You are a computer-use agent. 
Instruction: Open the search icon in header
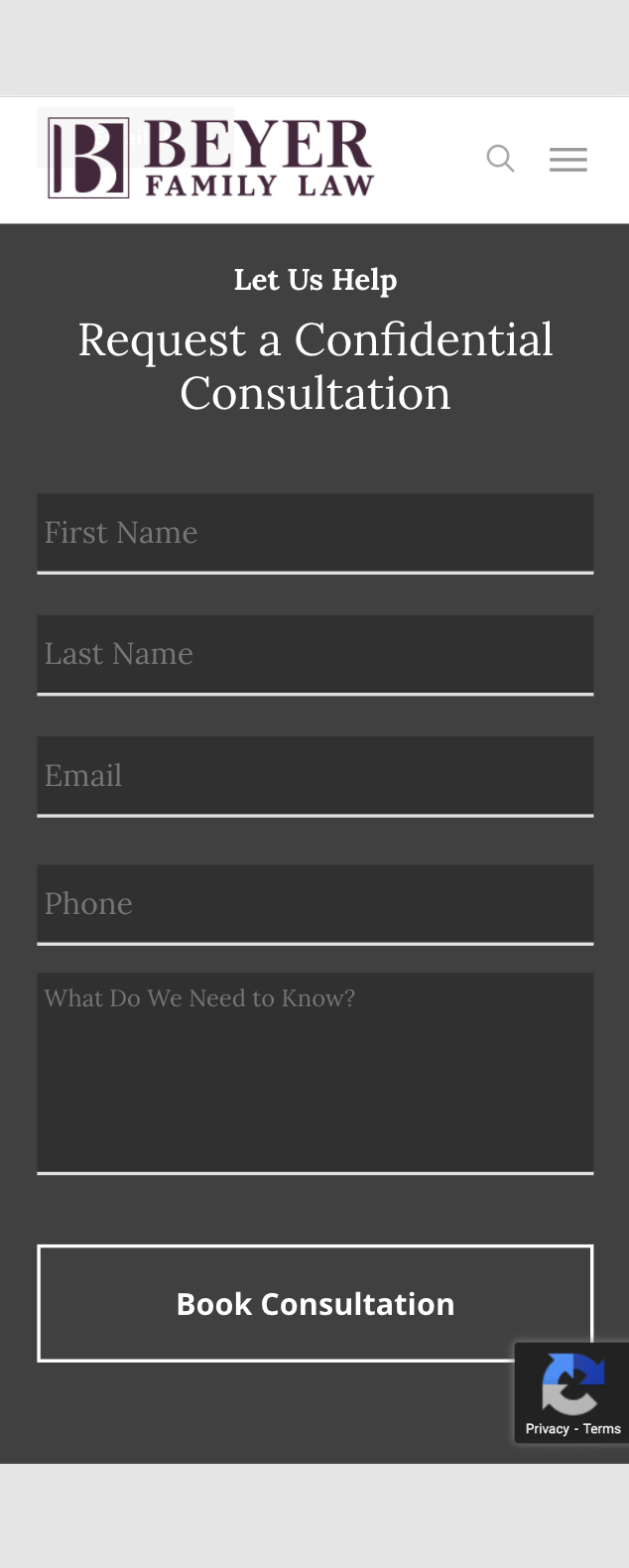[x=500, y=159]
